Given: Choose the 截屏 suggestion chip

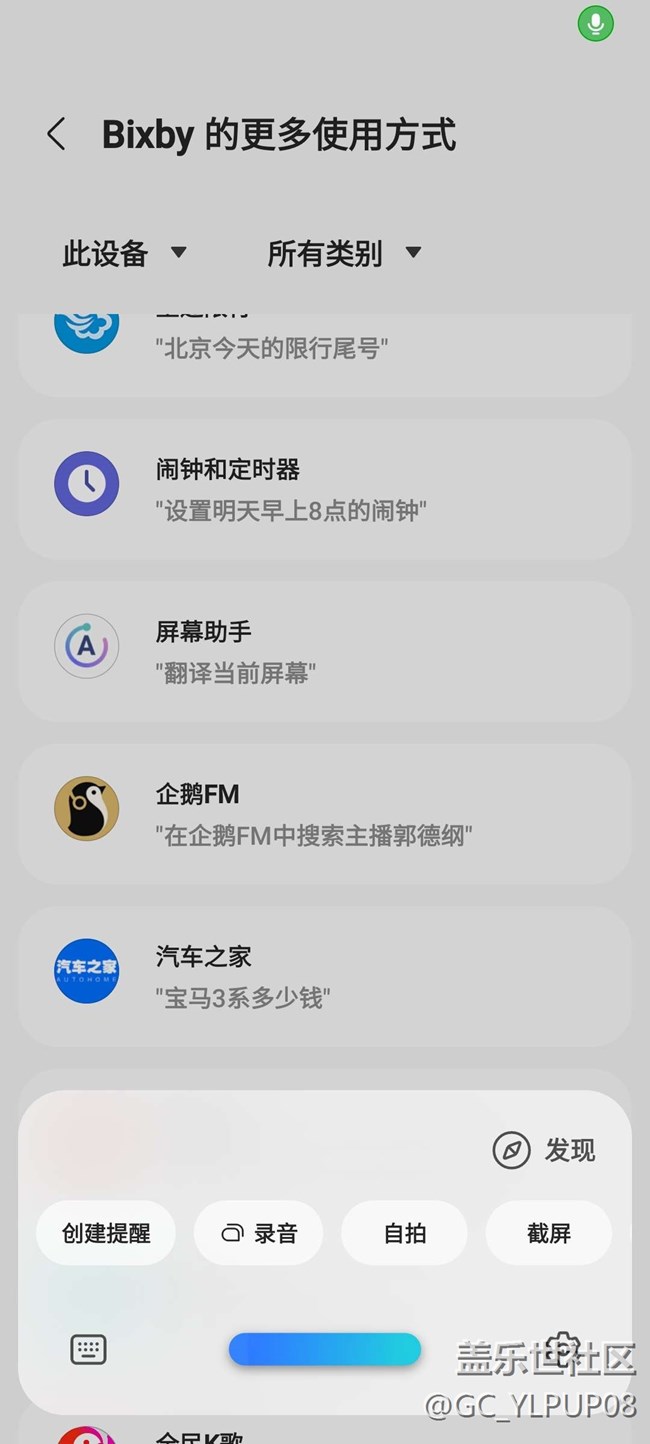Looking at the screenshot, I should (x=549, y=1233).
